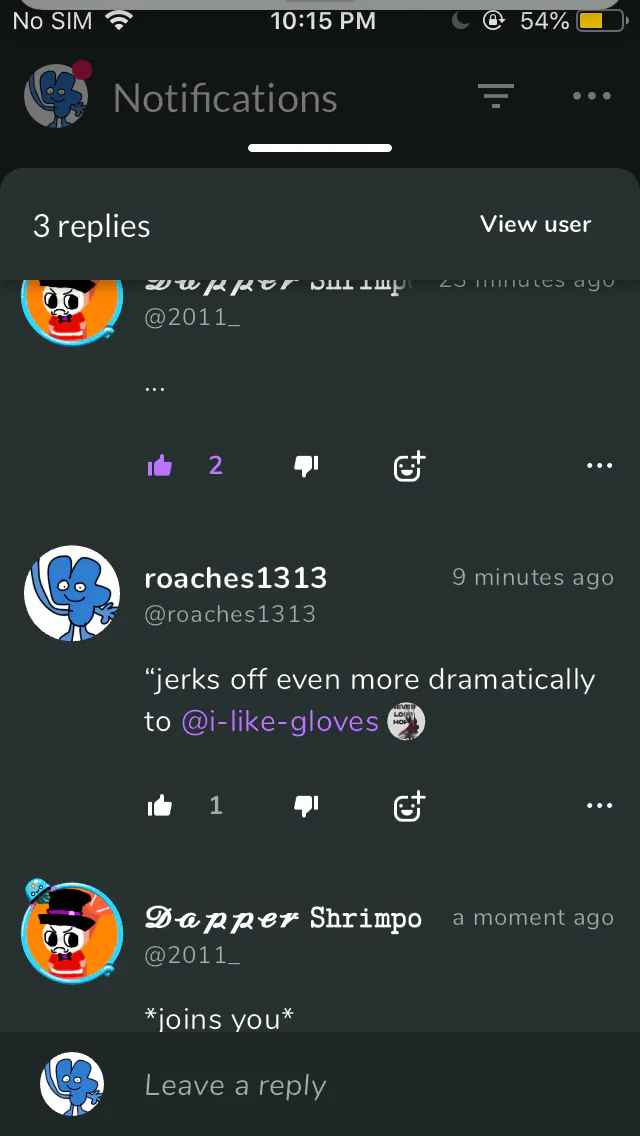The image size is (640, 1136).
Task: Add a reaction to the "…" reply
Action: (410, 467)
